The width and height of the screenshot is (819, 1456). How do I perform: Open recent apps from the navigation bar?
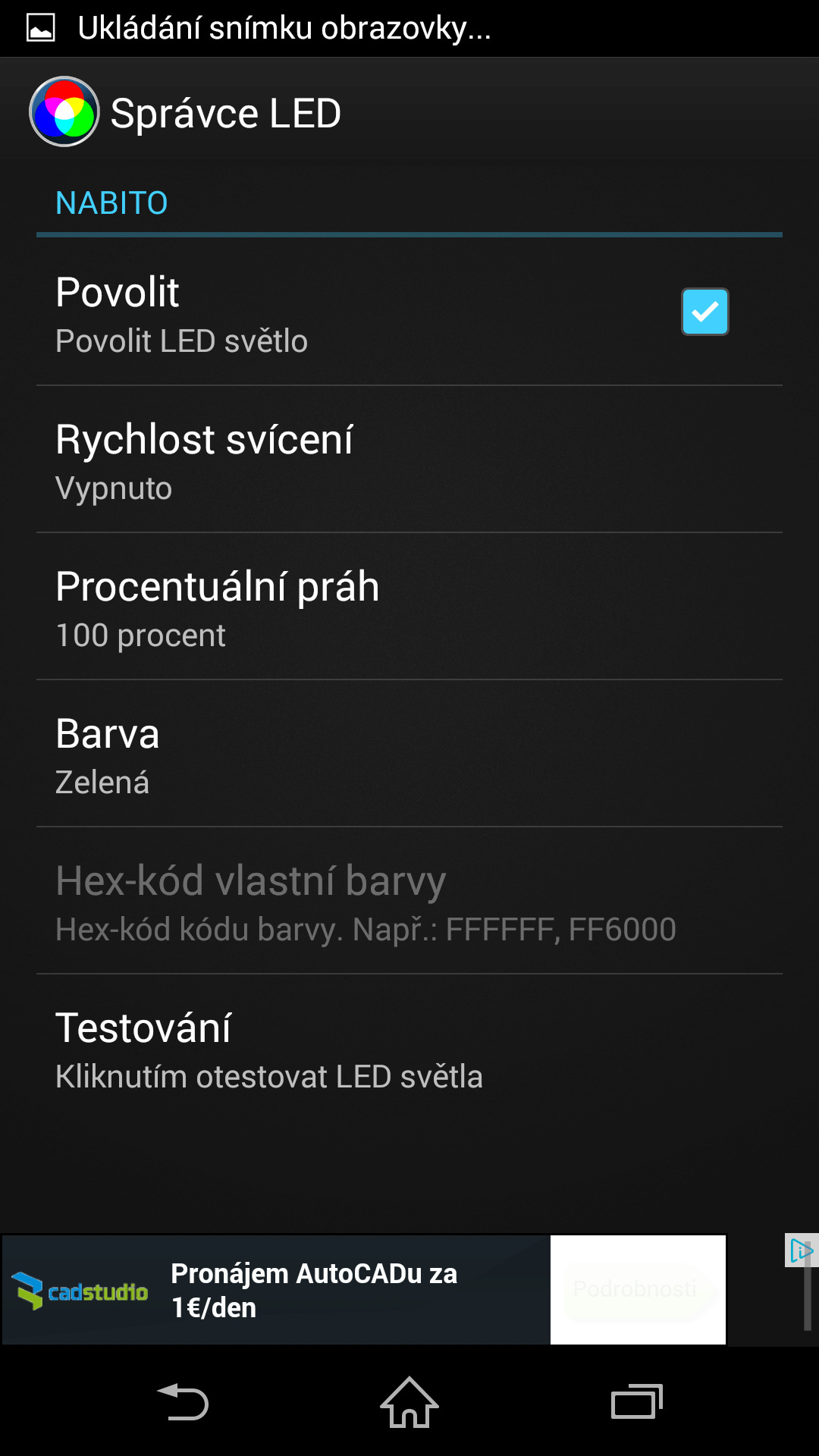[637, 1401]
